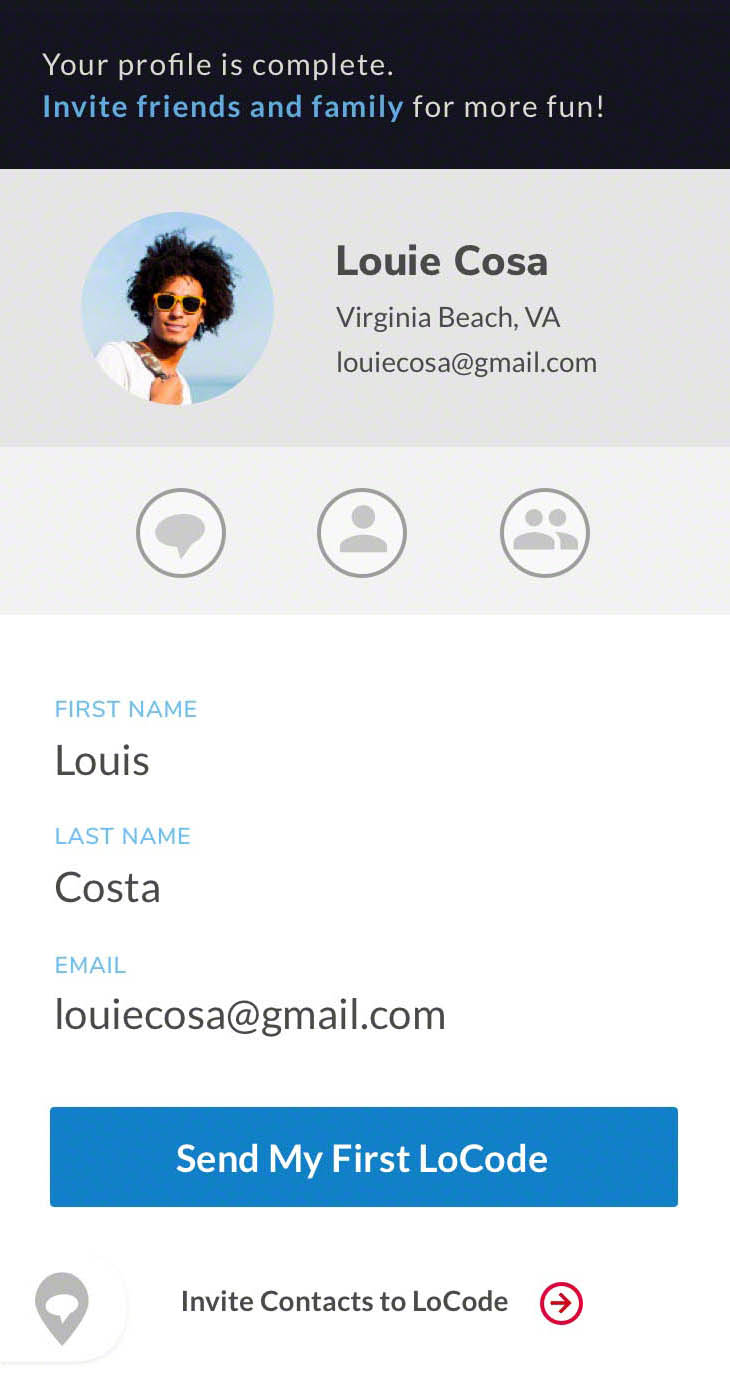
Task: Tap the chat bubble icon
Action: pos(181,533)
